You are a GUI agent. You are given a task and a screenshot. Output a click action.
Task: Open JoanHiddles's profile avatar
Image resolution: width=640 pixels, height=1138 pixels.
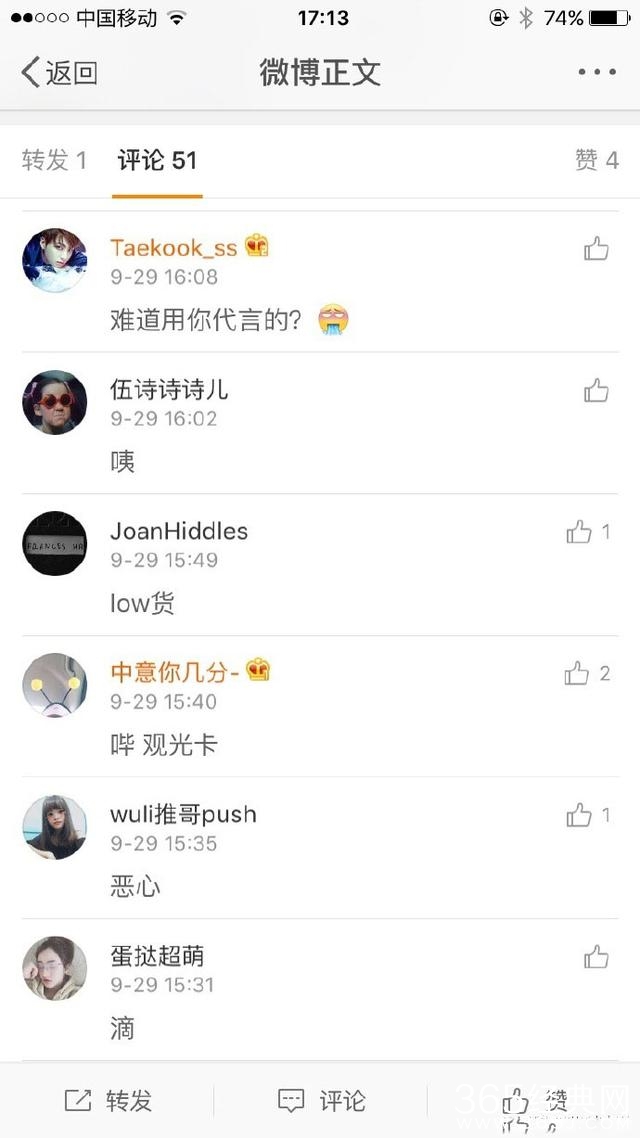(x=54, y=543)
